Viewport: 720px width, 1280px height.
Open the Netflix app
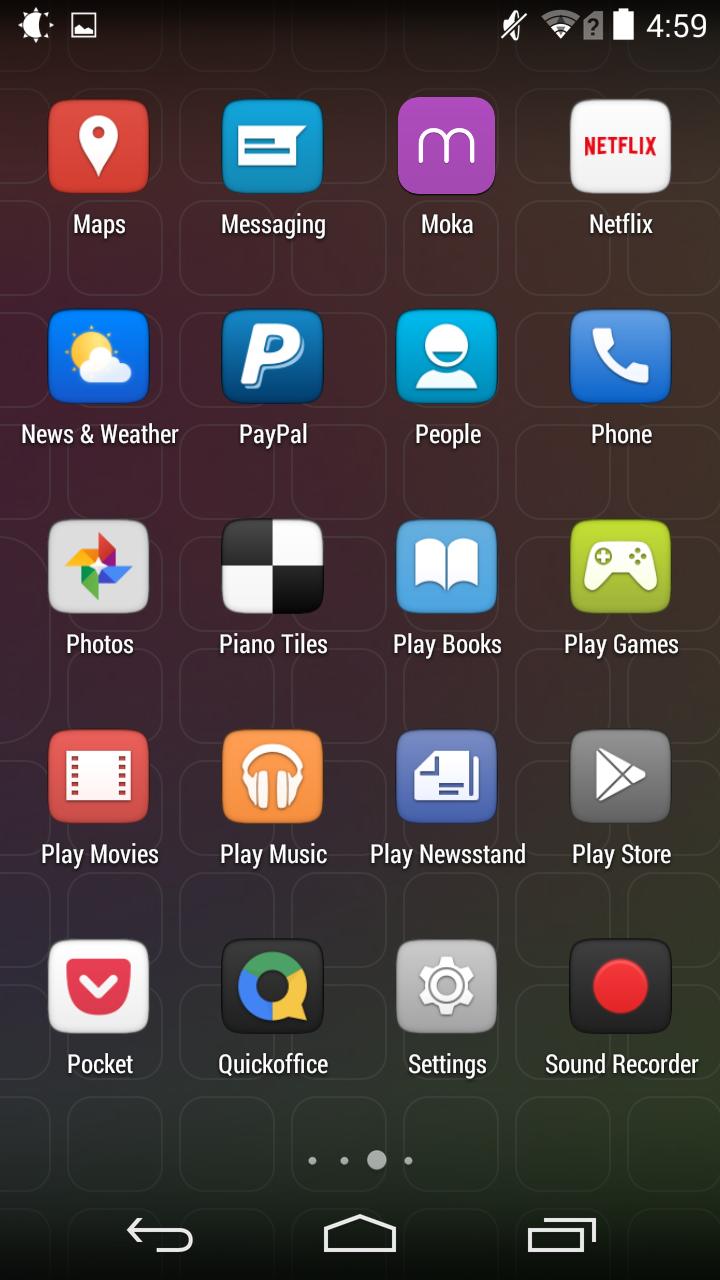pos(620,146)
